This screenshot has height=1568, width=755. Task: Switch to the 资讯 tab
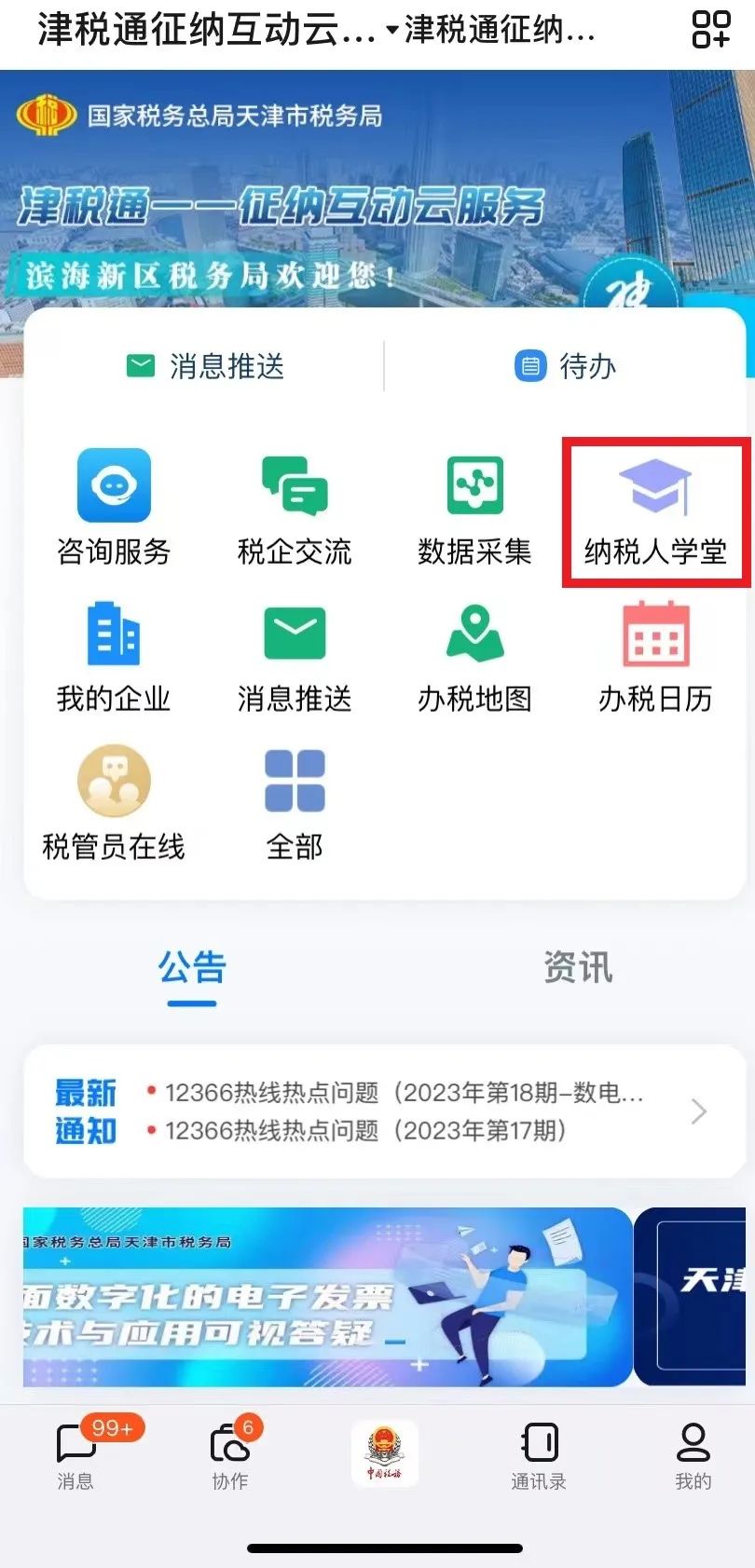pyautogui.click(x=578, y=967)
